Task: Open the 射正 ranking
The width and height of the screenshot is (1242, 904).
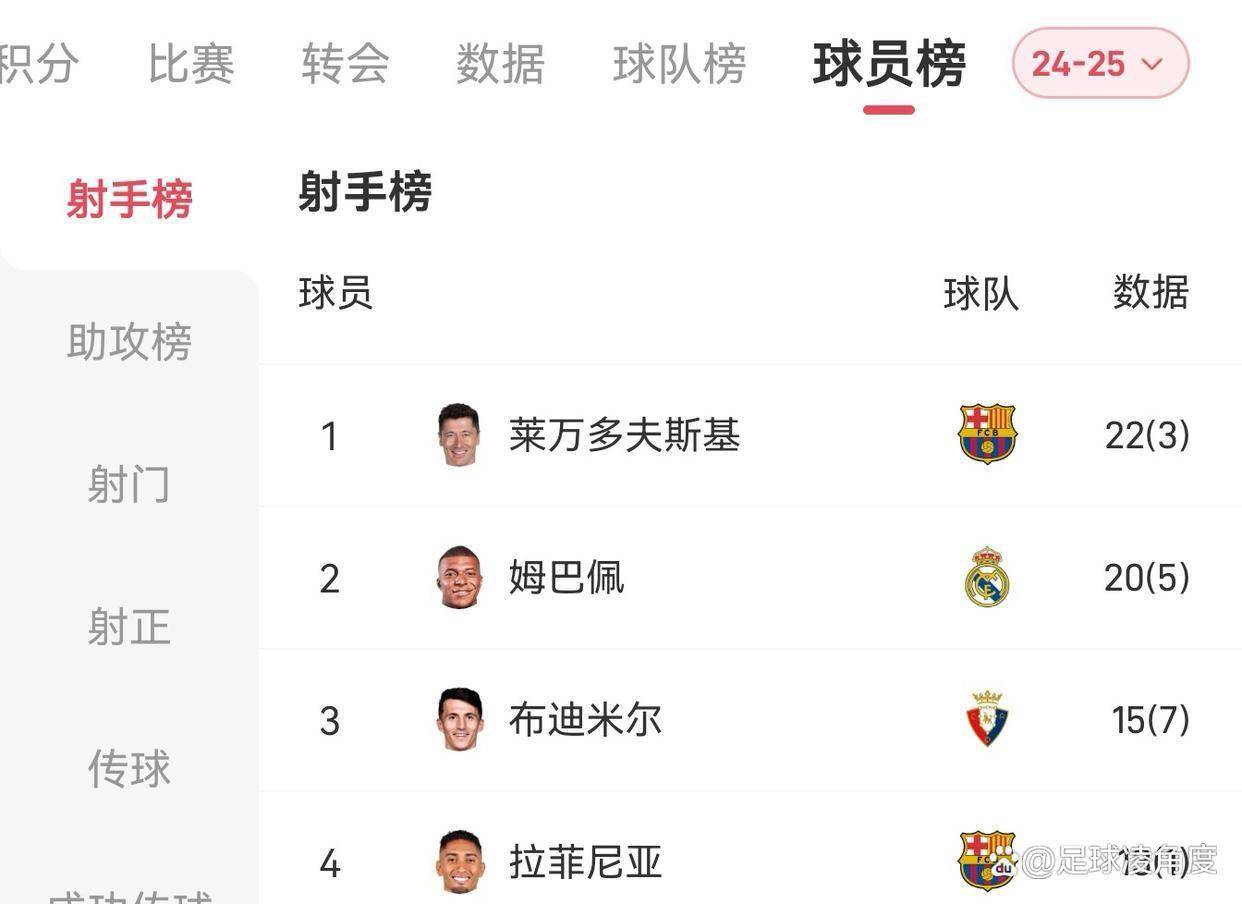Action: click(129, 628)
